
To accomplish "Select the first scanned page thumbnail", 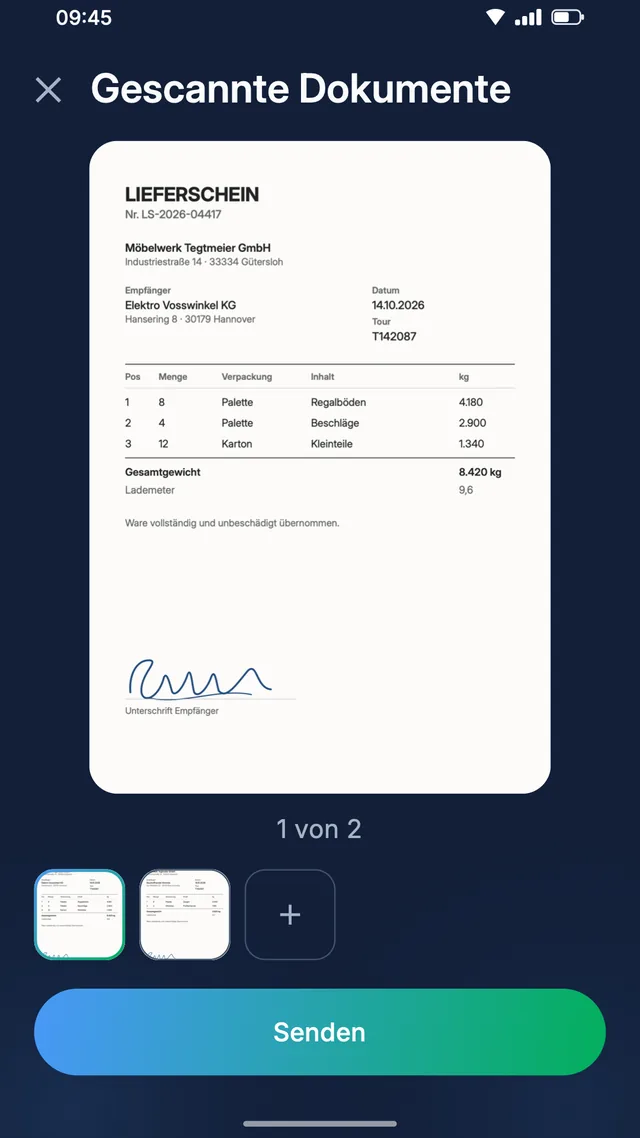I will [80, 914].
